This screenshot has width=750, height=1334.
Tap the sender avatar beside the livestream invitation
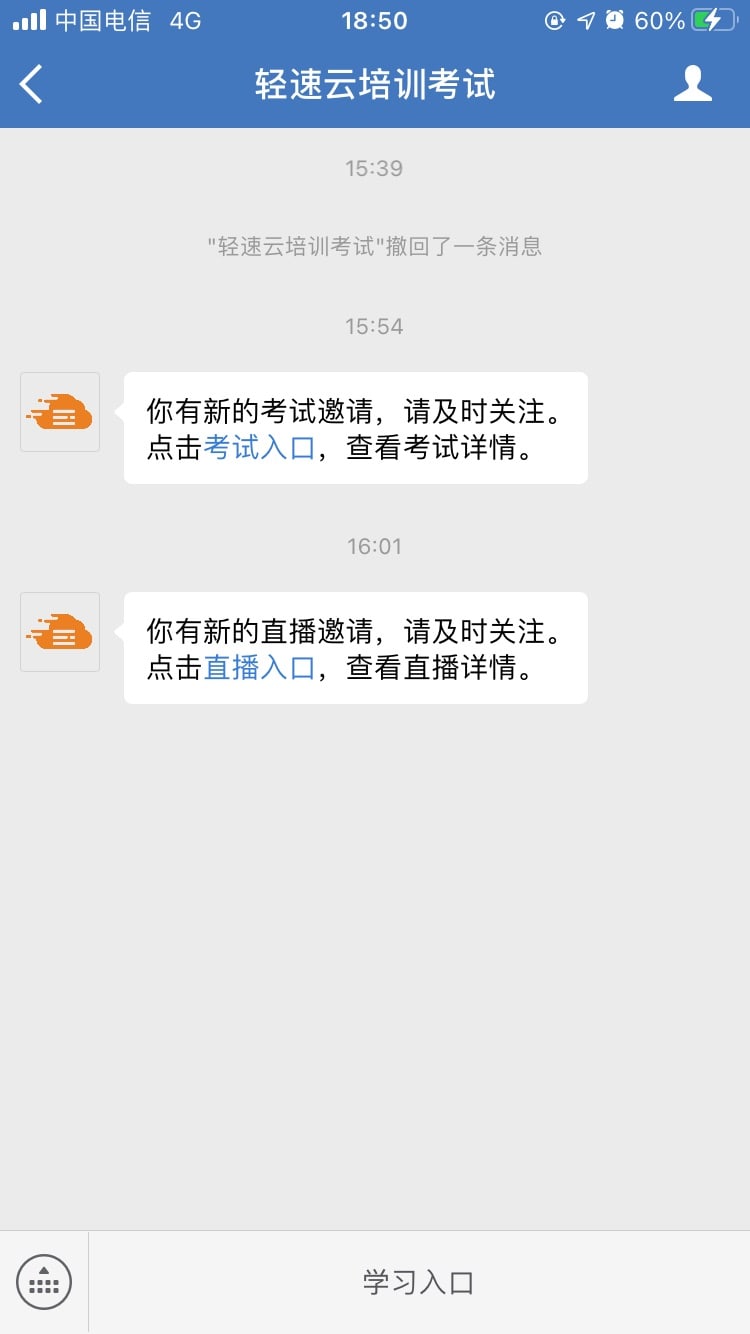click(x=60, y=632)
